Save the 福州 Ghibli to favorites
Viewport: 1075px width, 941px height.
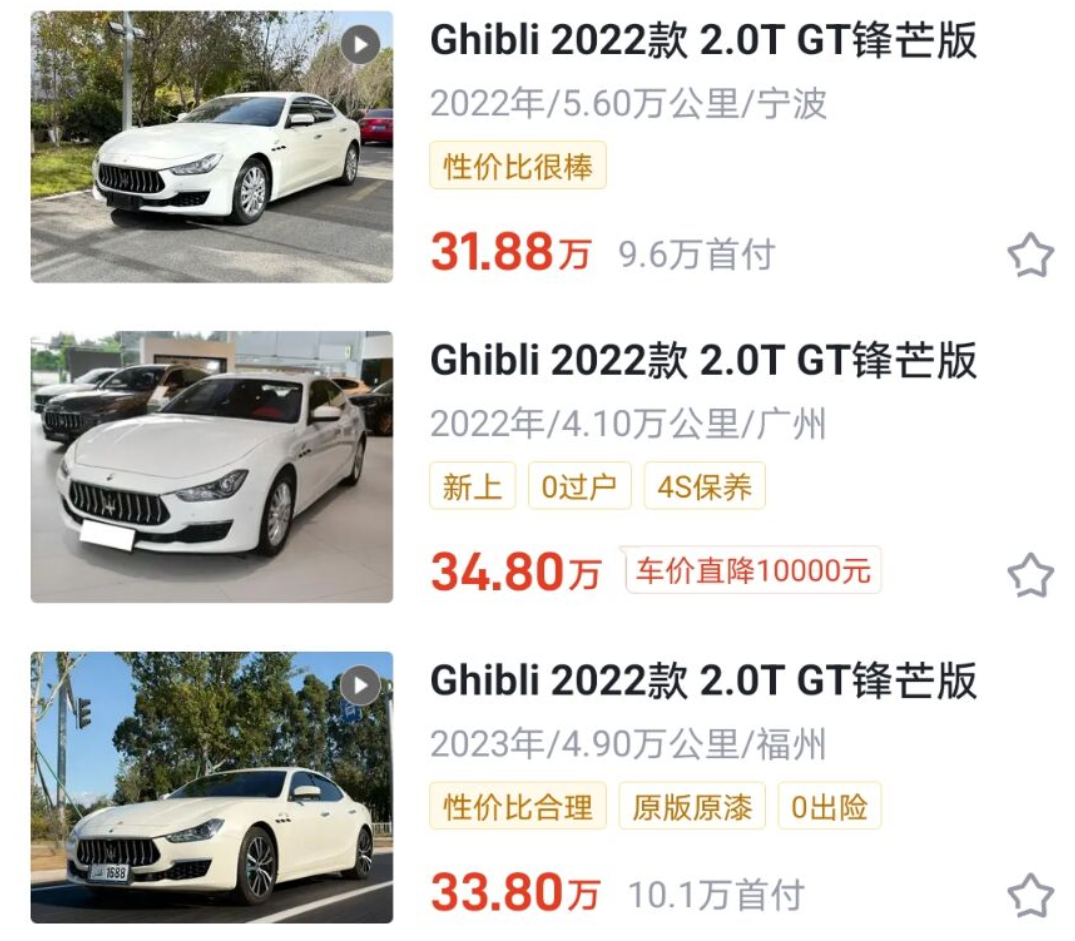click(x=1030, y=895)
